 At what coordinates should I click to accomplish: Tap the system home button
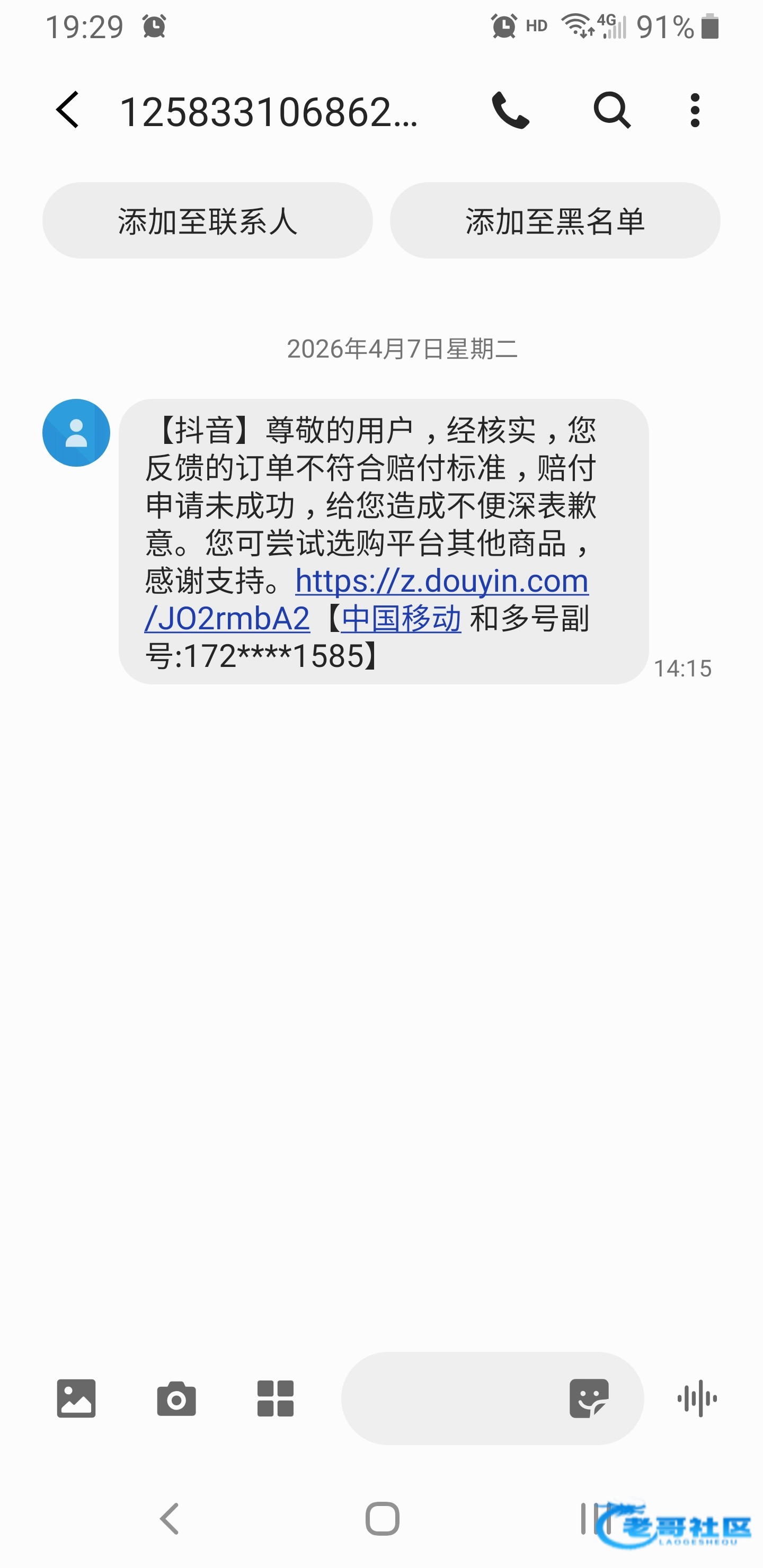click(x=383, y=1519)
